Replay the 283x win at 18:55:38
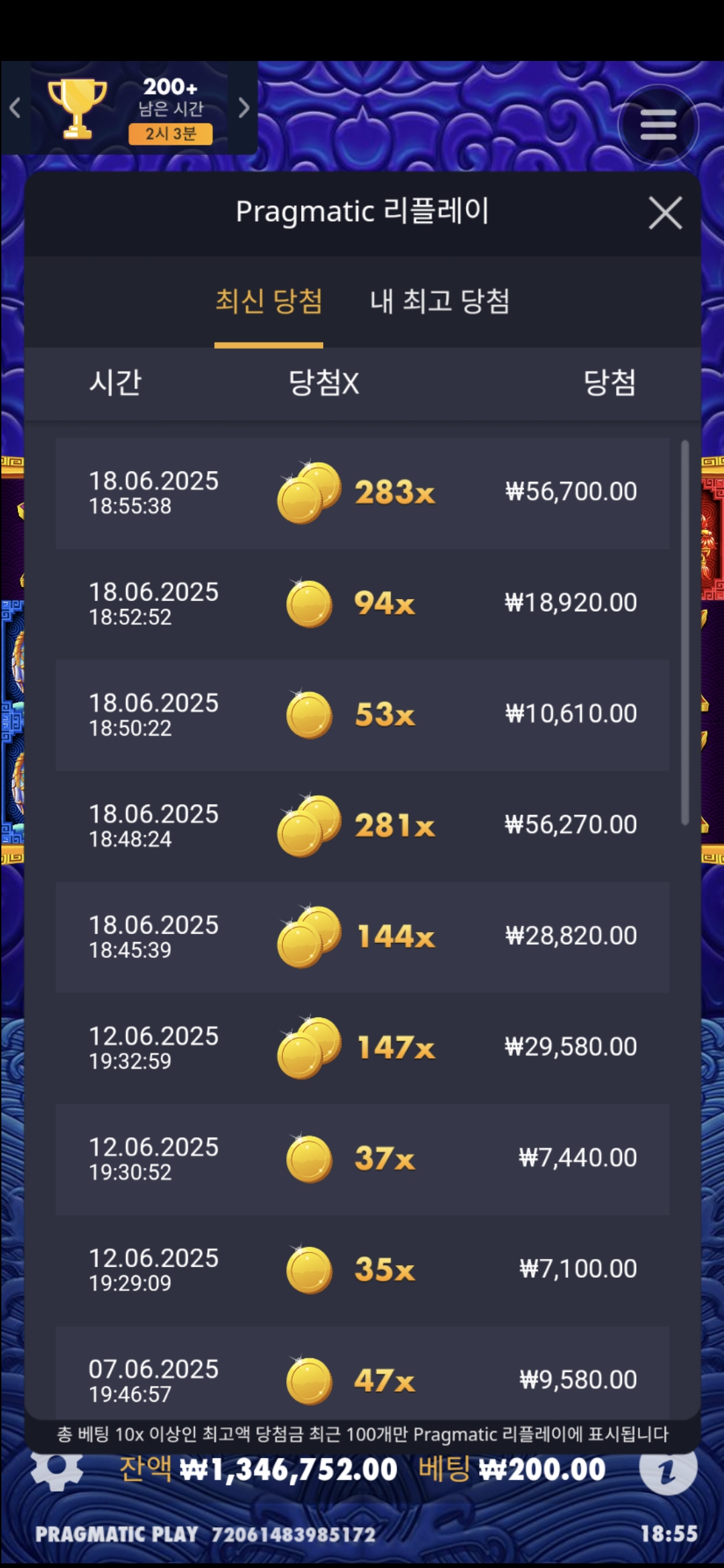Image resolution: width=724 pixels, height=1568 pixels. [x=362, y=493]
